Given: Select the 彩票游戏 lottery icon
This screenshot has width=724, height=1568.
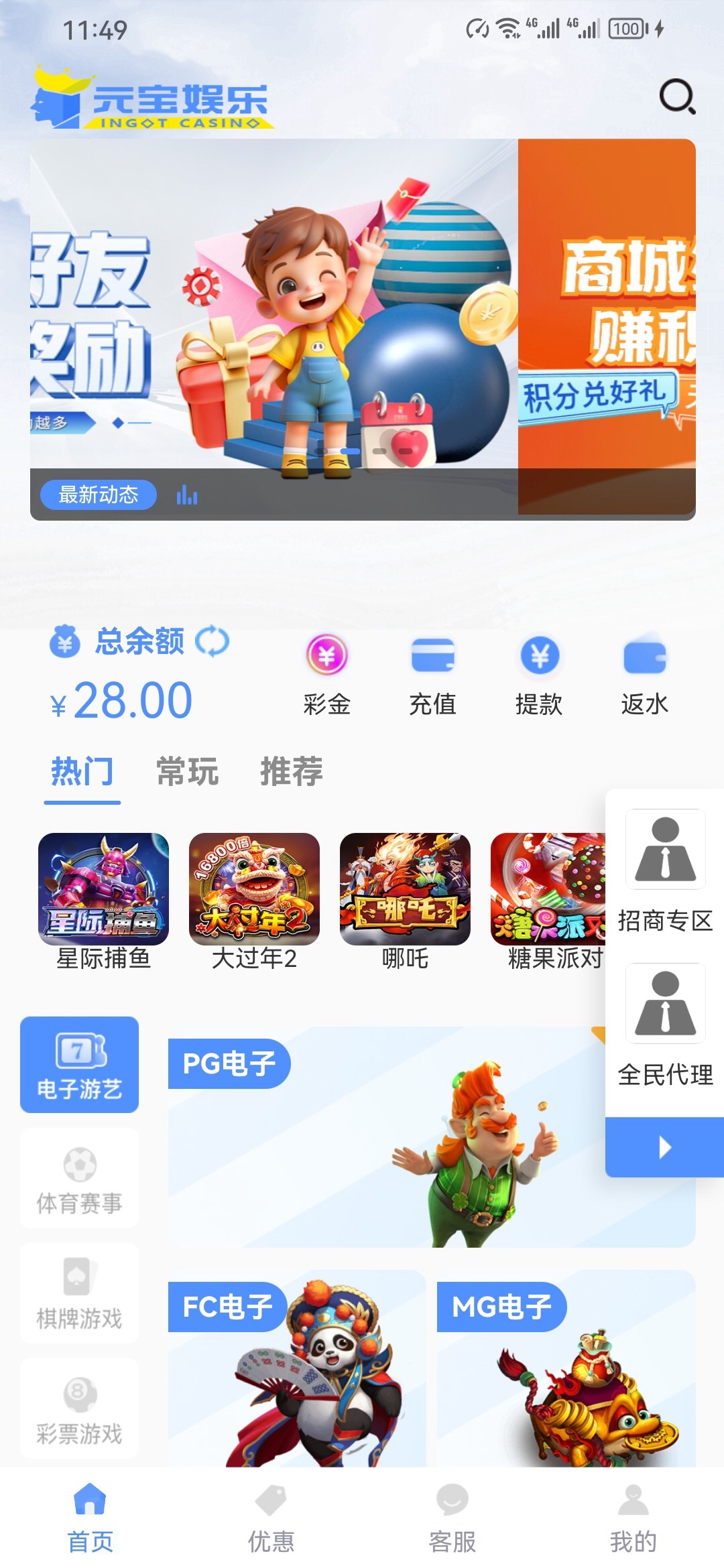Looking at the screenshot, I should tap(78, 1410).
